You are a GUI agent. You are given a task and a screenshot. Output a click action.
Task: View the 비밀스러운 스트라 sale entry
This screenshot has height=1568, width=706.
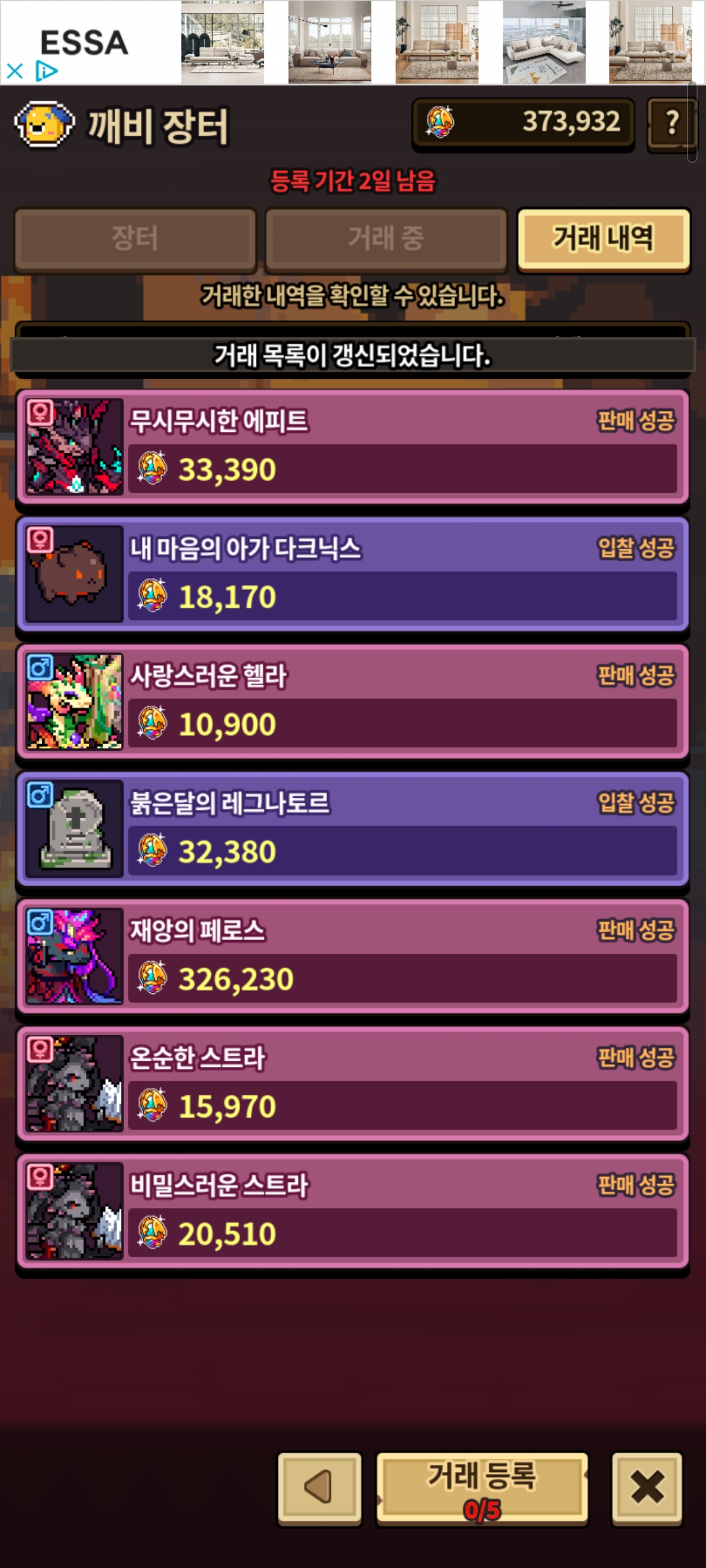tap(353, 1211)
